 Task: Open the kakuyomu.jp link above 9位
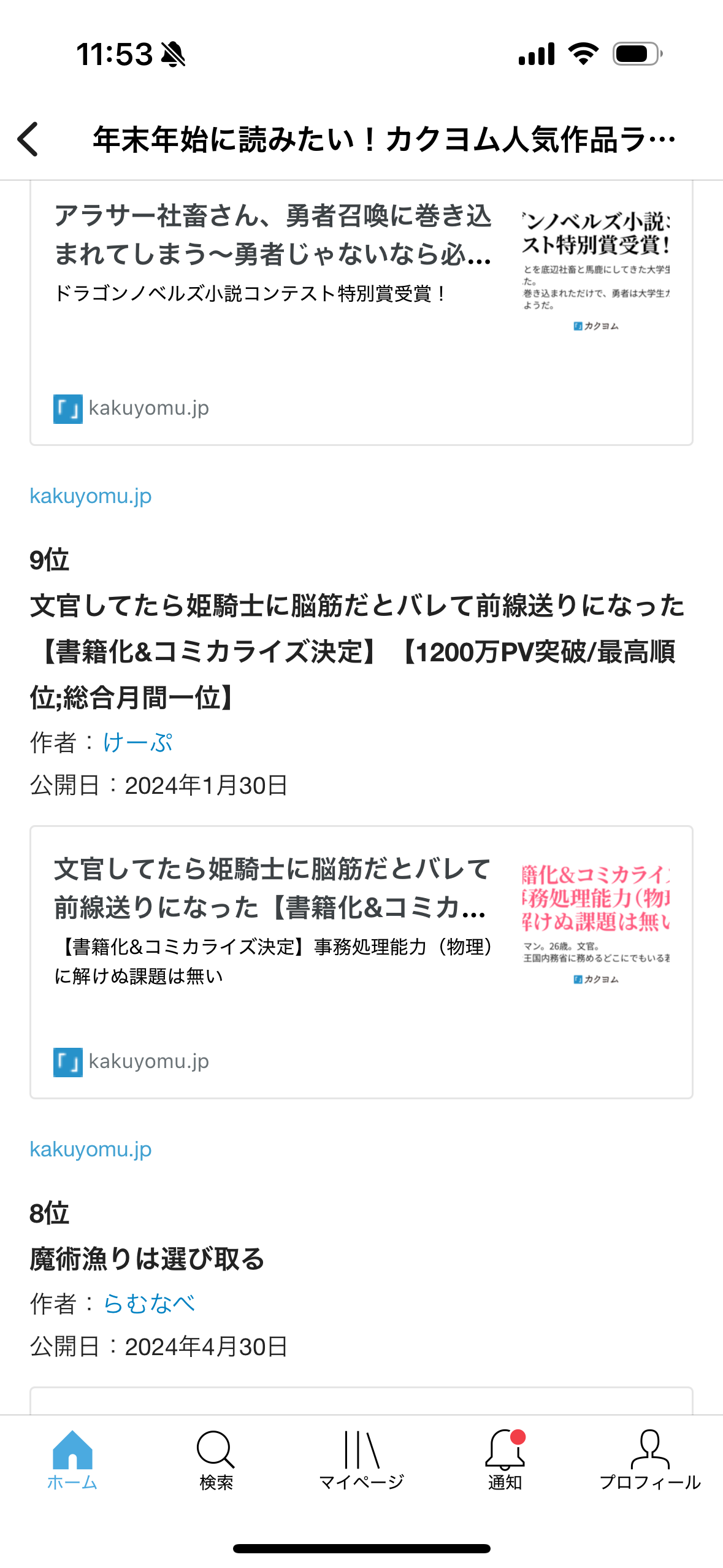click(x=91, y=496)
